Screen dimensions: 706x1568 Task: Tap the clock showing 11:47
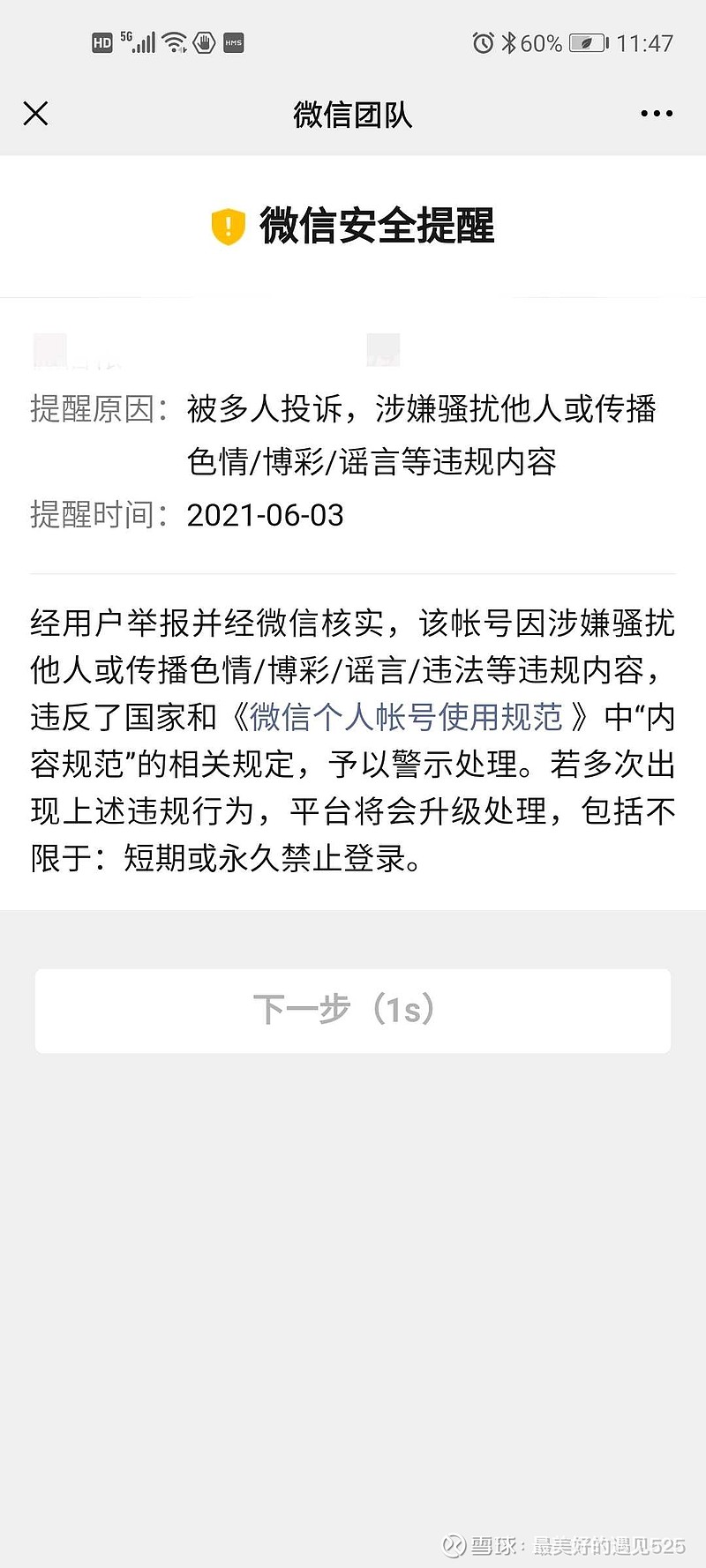click(x=646, y=41)
